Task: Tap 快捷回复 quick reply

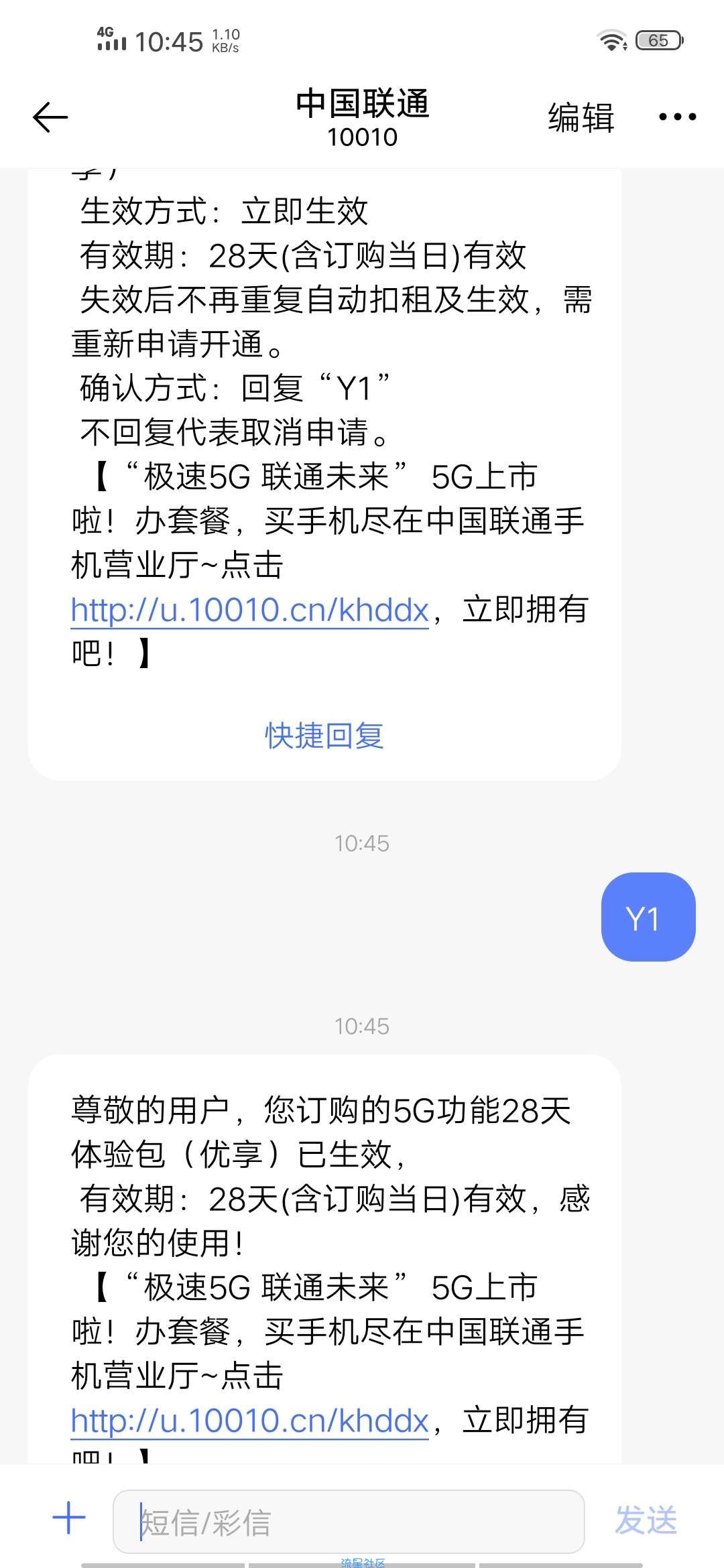Action: click(x=324, y=735)
